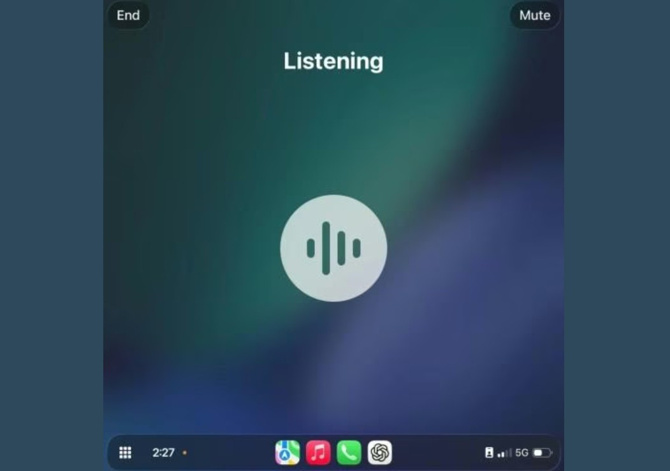Open the Music app

click(x=318, y=452)
